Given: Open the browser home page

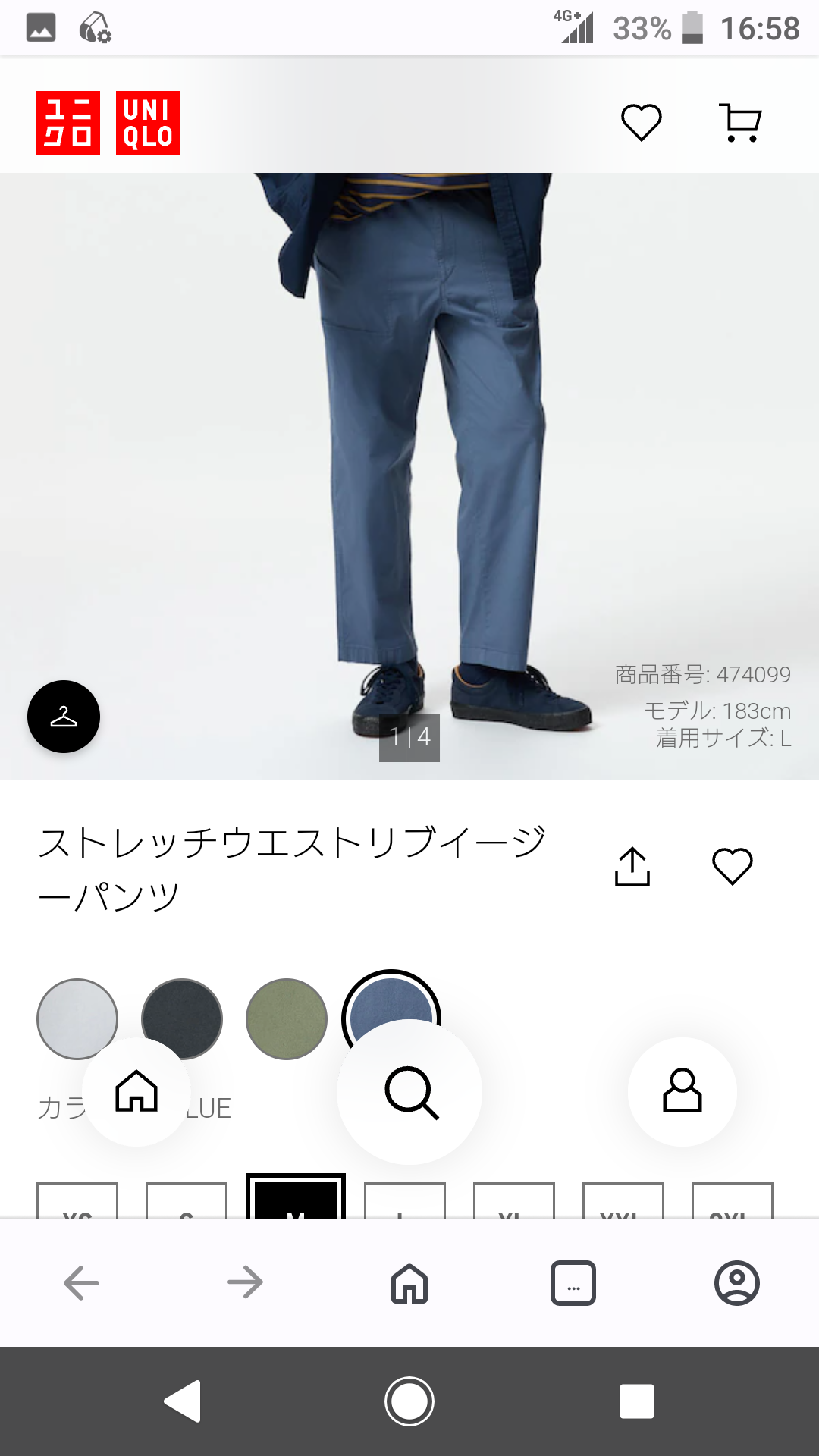Looking at the screenshot, I should tap(409, 1283).
